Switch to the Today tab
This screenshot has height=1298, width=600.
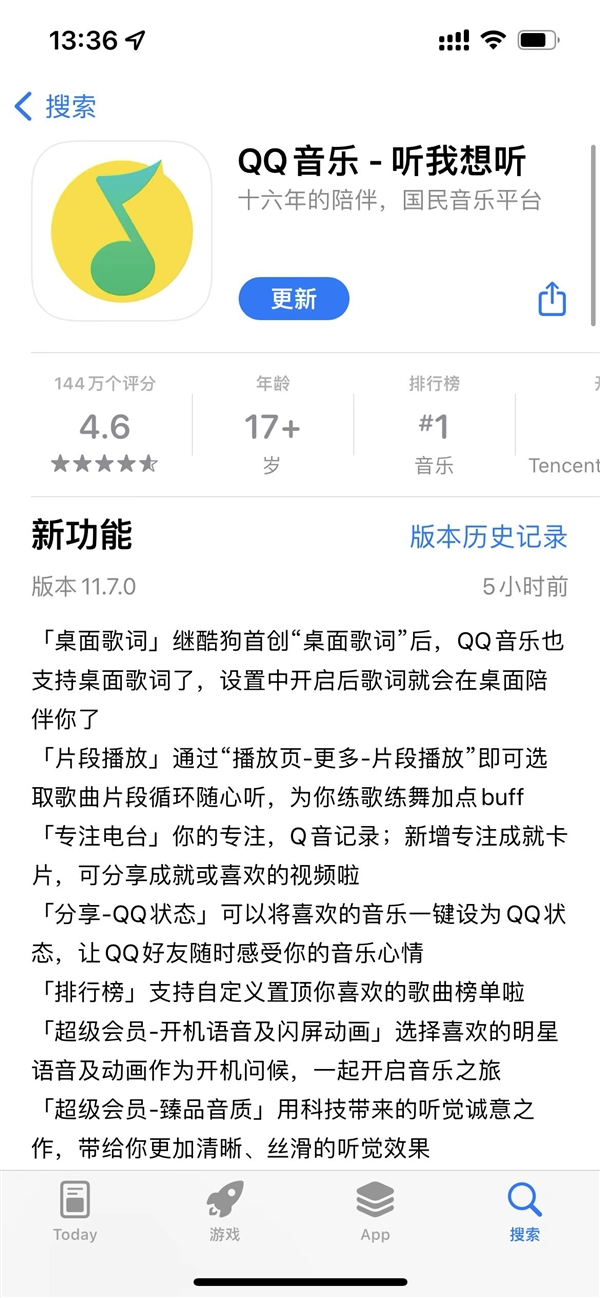(75, 1210)
